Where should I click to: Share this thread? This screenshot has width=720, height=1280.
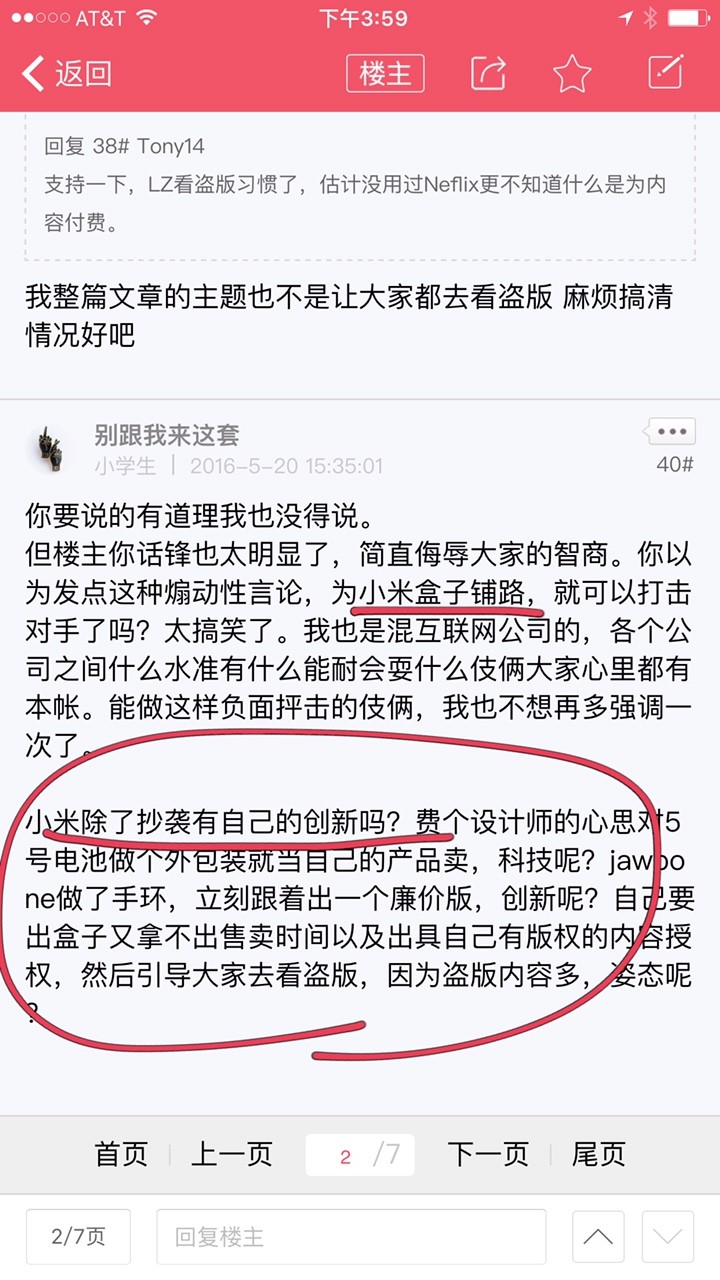click(488, 73)
